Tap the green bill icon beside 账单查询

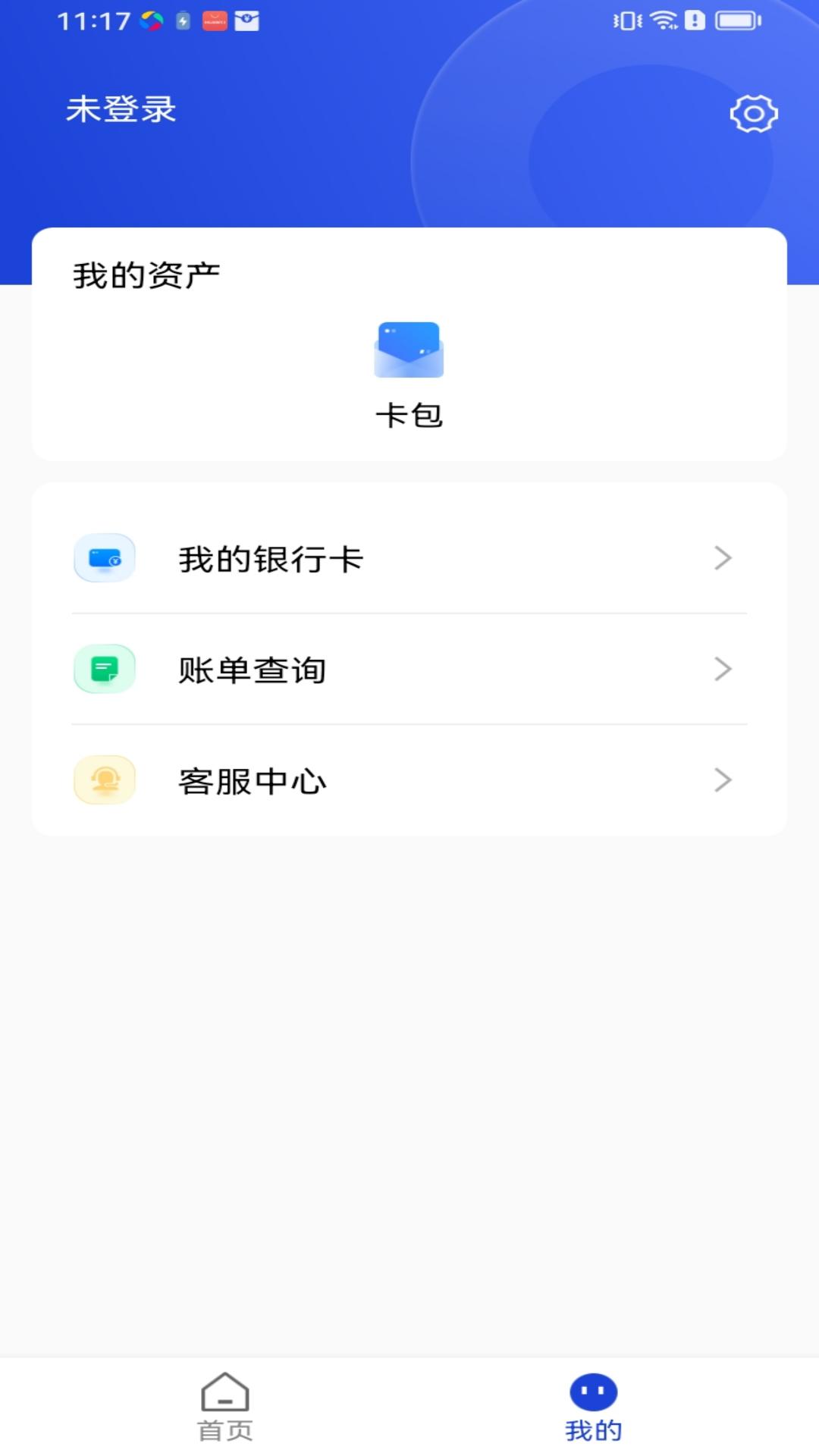pyautogui.click(x=104, y=670)
